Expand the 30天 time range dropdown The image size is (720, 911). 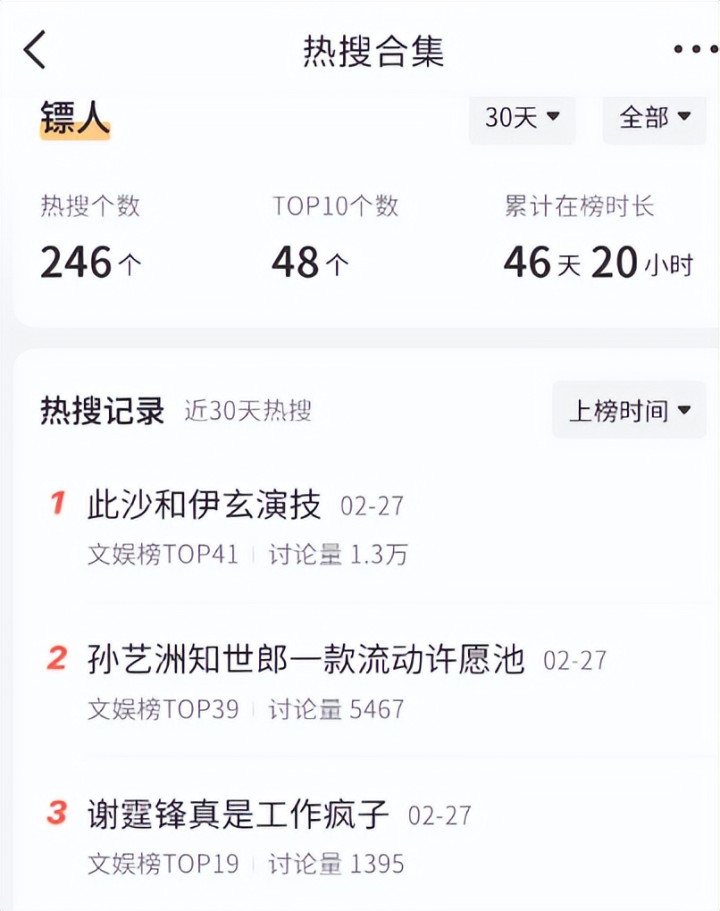(522, 118)
